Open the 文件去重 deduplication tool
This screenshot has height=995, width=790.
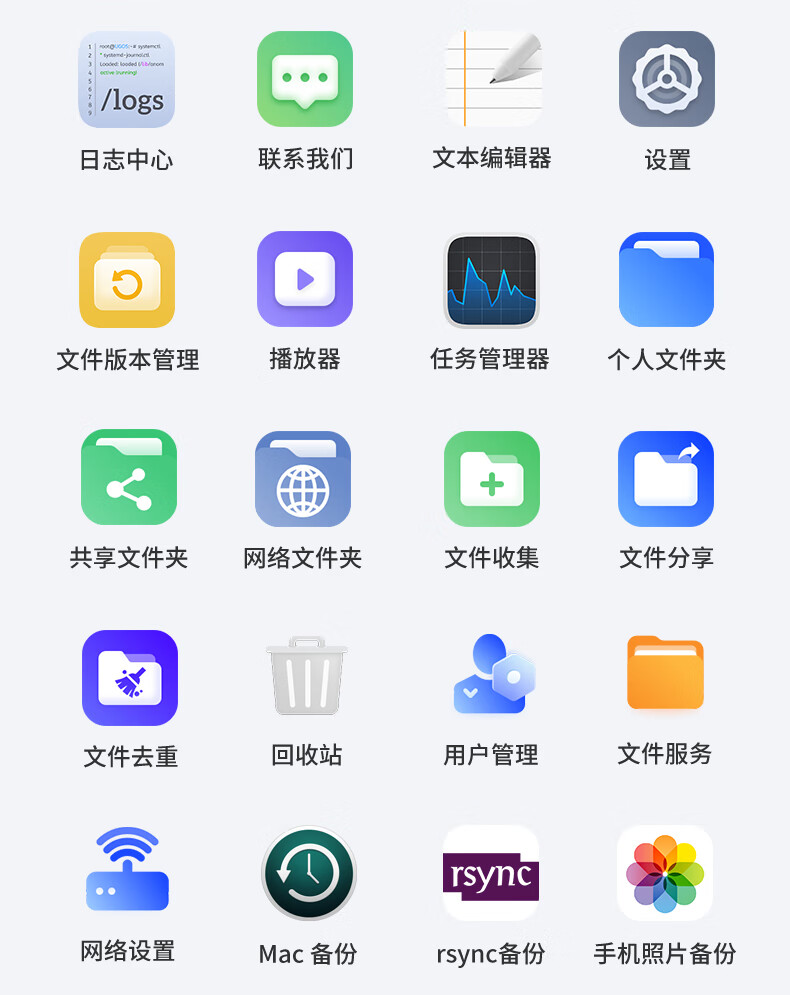(x=126, y=675)
